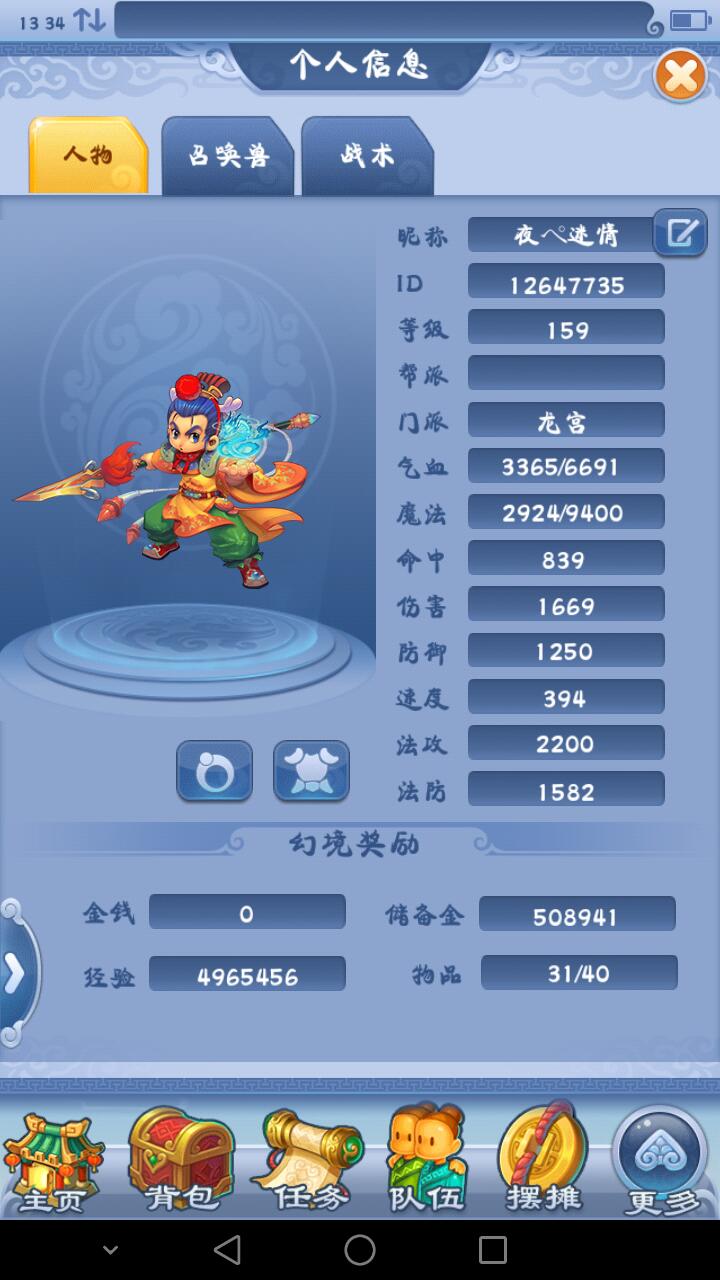720x1280 pixels.
Task: Select the 人物 tab
Action: (x=88, y=156)
